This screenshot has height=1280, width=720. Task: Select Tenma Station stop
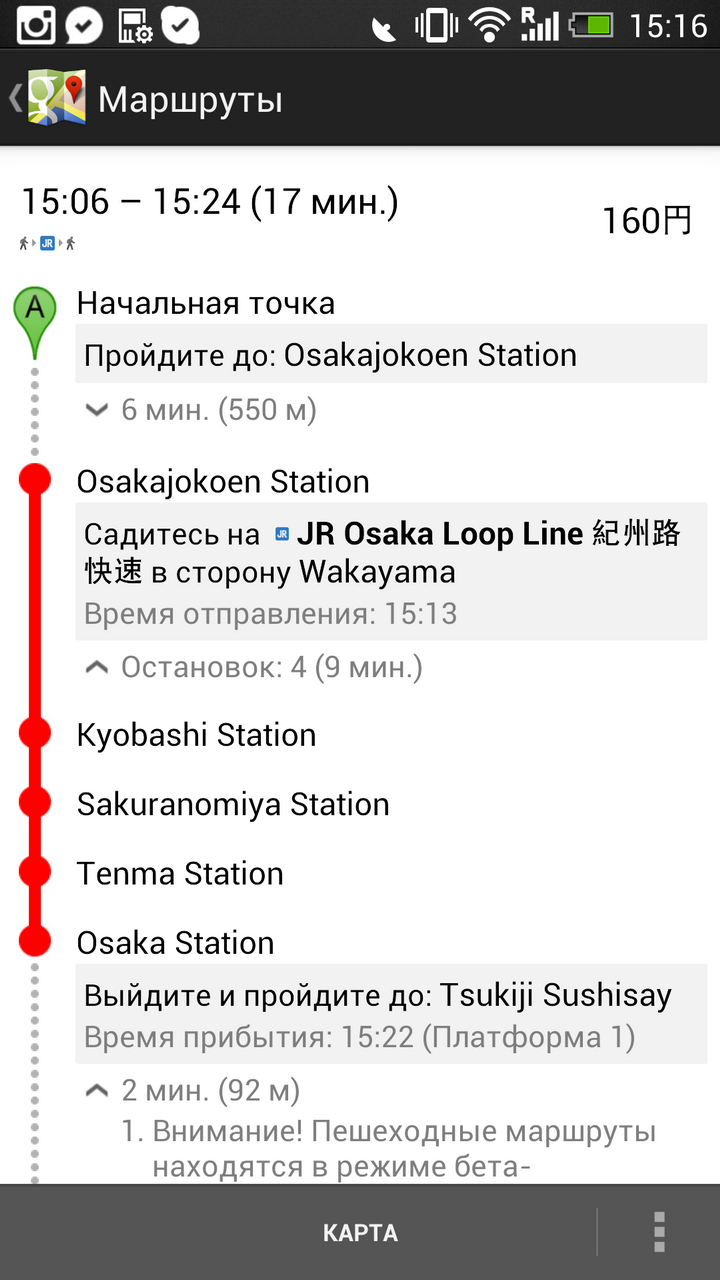click(180, 873)
